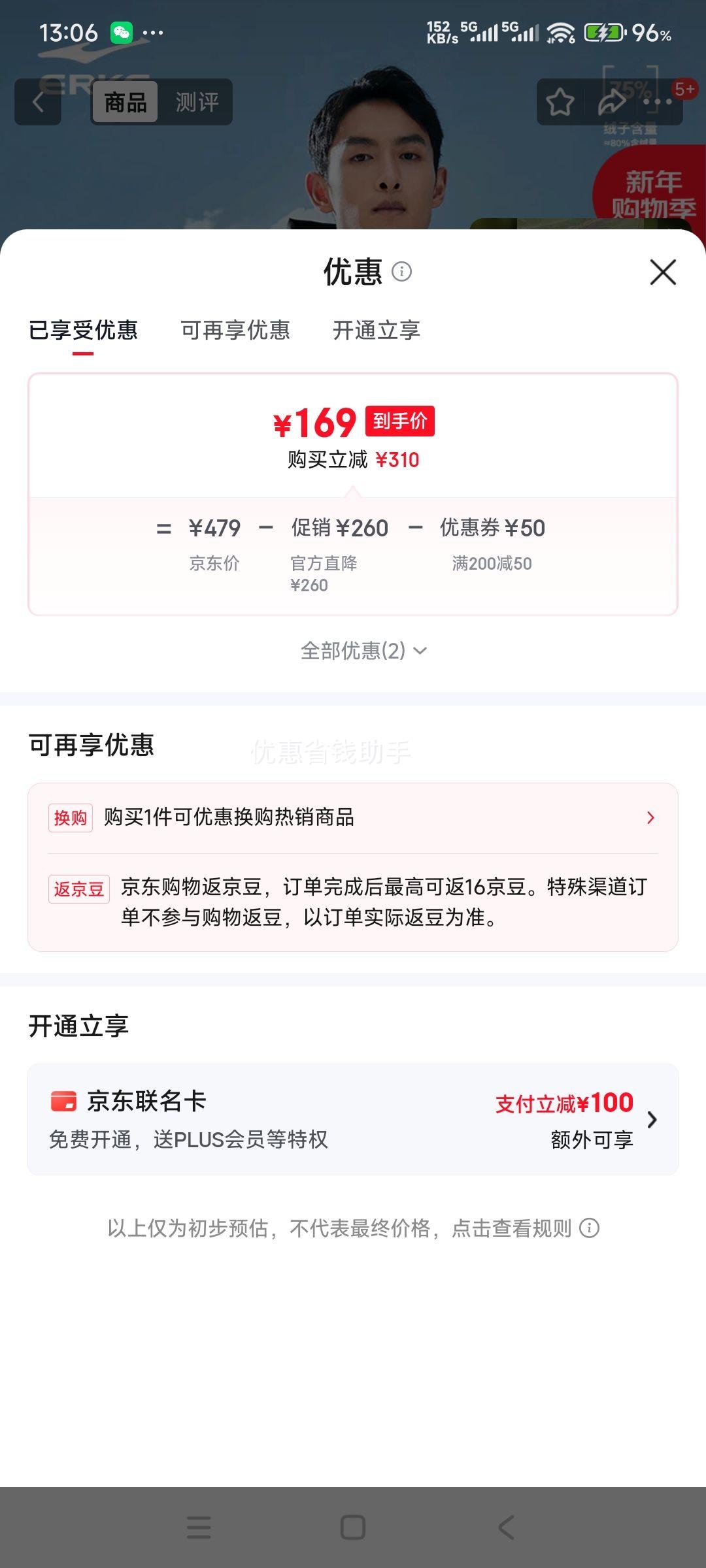The height and width of the screenshot is (1568, 706).
Task: Open sharing options via the share icon
Action: coord(611,101)
